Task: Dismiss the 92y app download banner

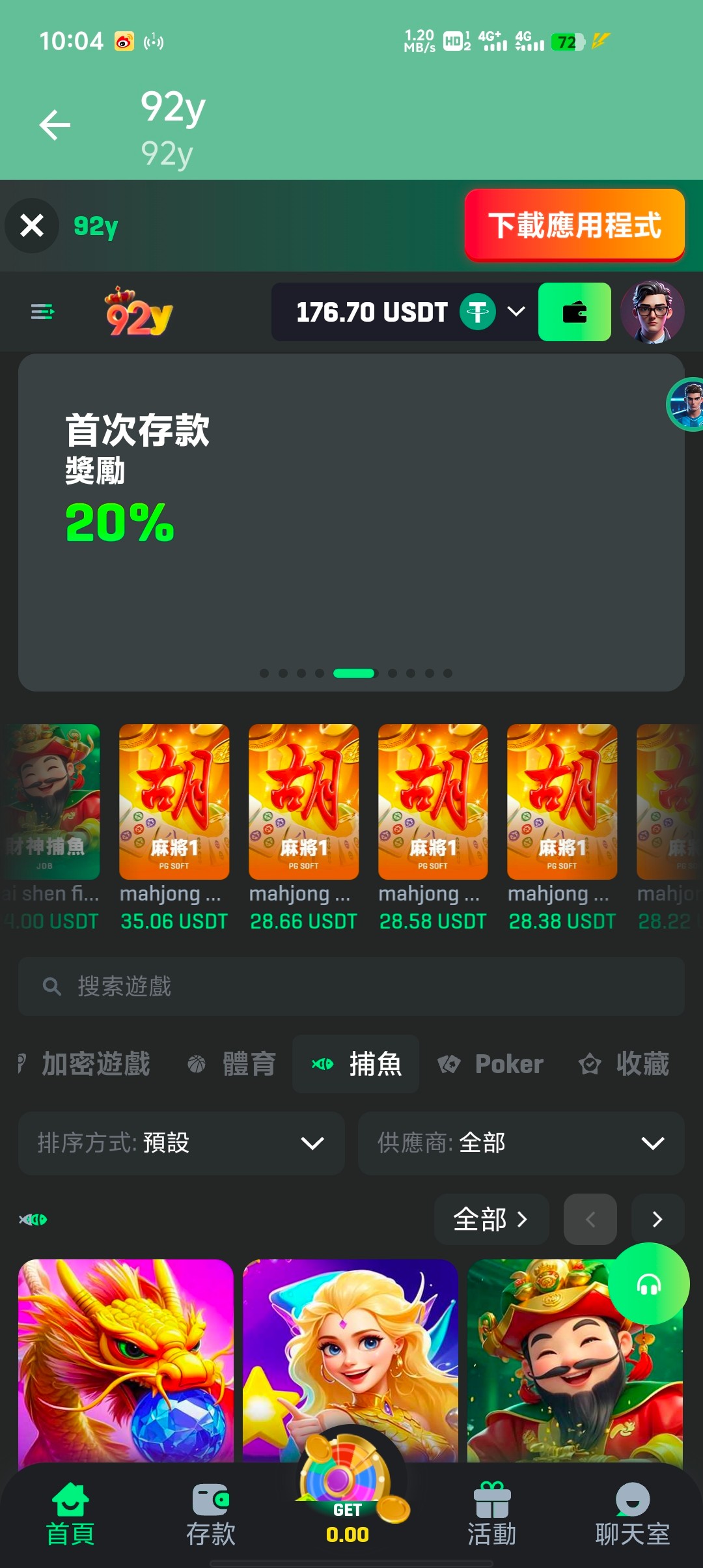Action: pos(32,226)
